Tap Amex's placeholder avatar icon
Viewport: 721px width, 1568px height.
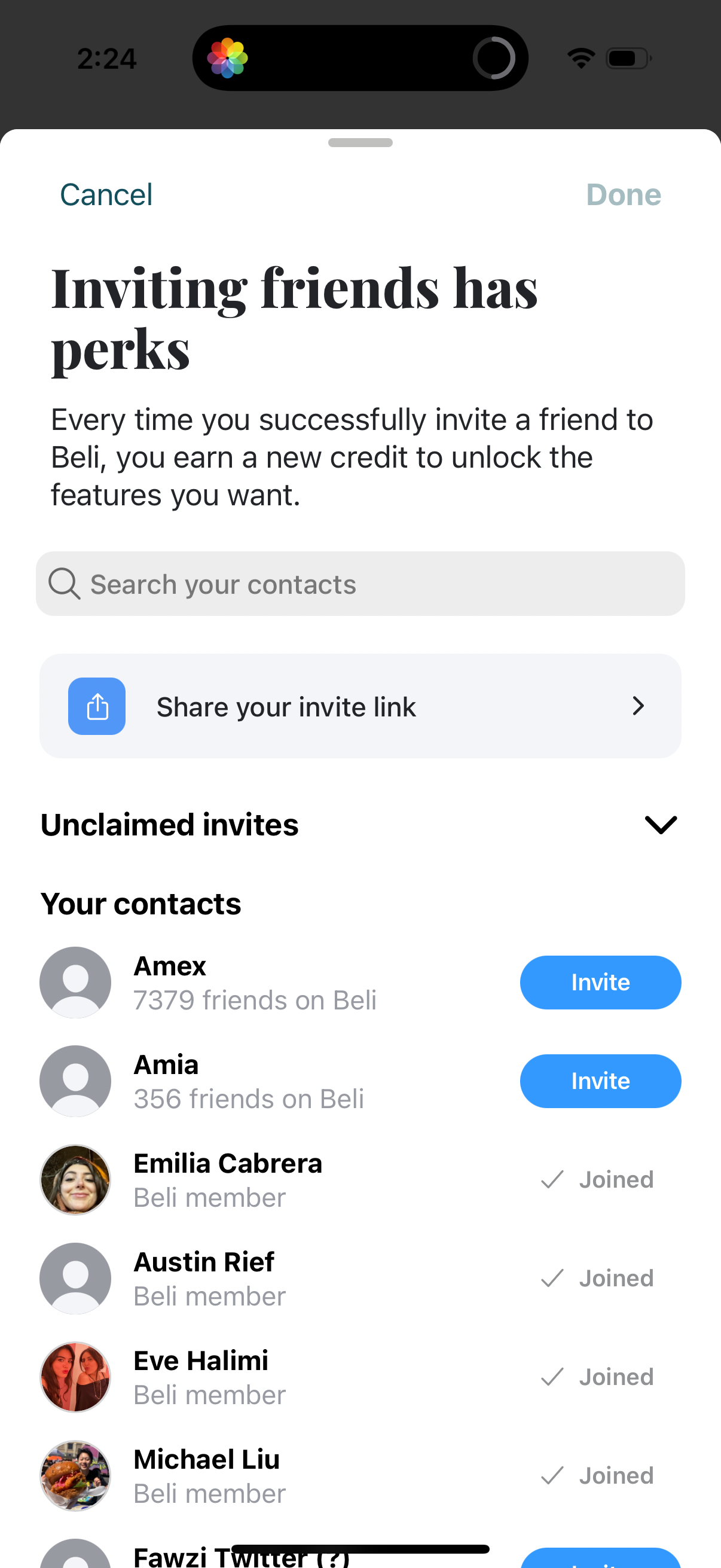tap(75, 982)
